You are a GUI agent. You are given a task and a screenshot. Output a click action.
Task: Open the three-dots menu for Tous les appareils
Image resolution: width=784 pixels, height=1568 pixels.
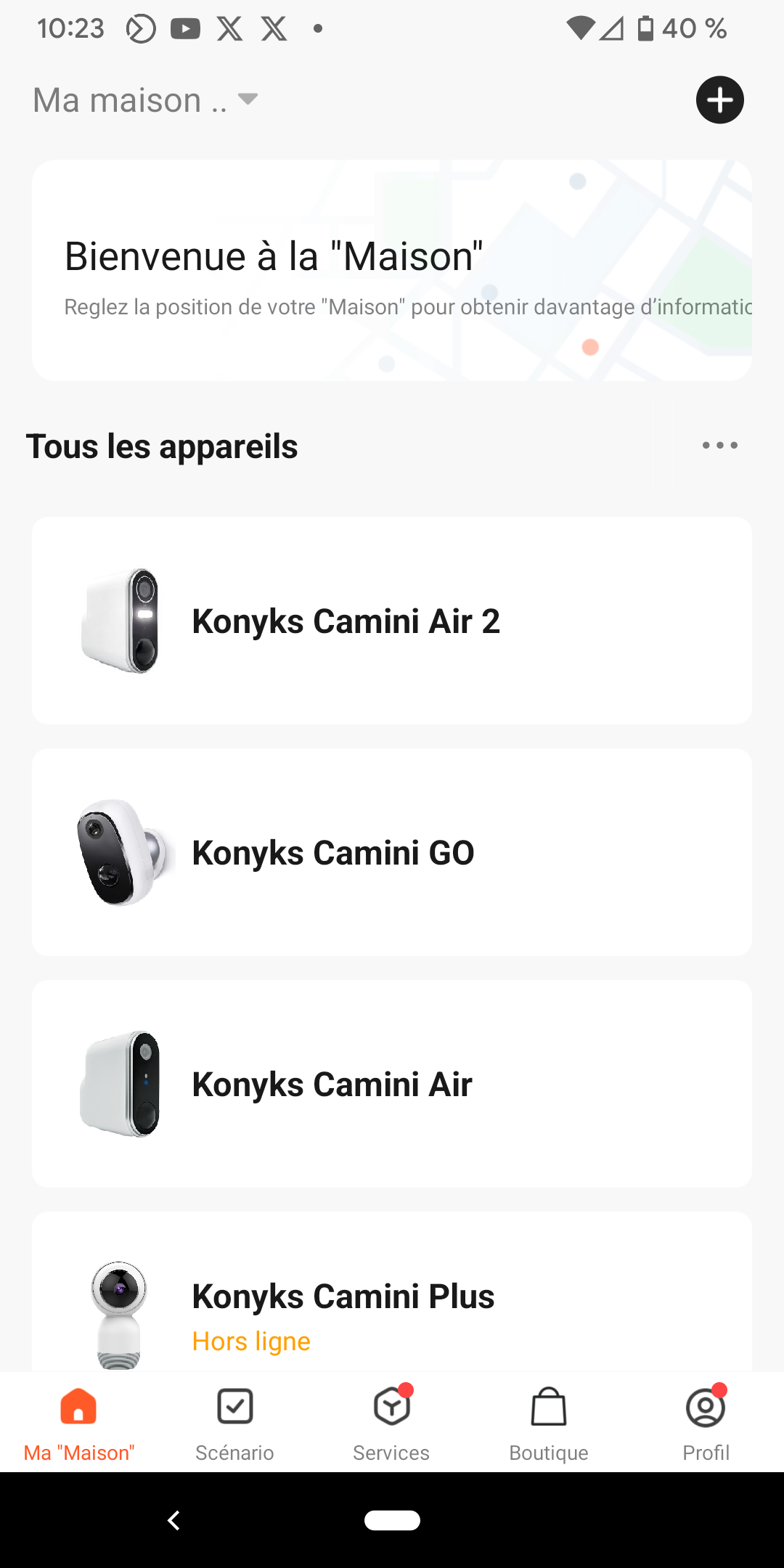click(x=719, y=445)
